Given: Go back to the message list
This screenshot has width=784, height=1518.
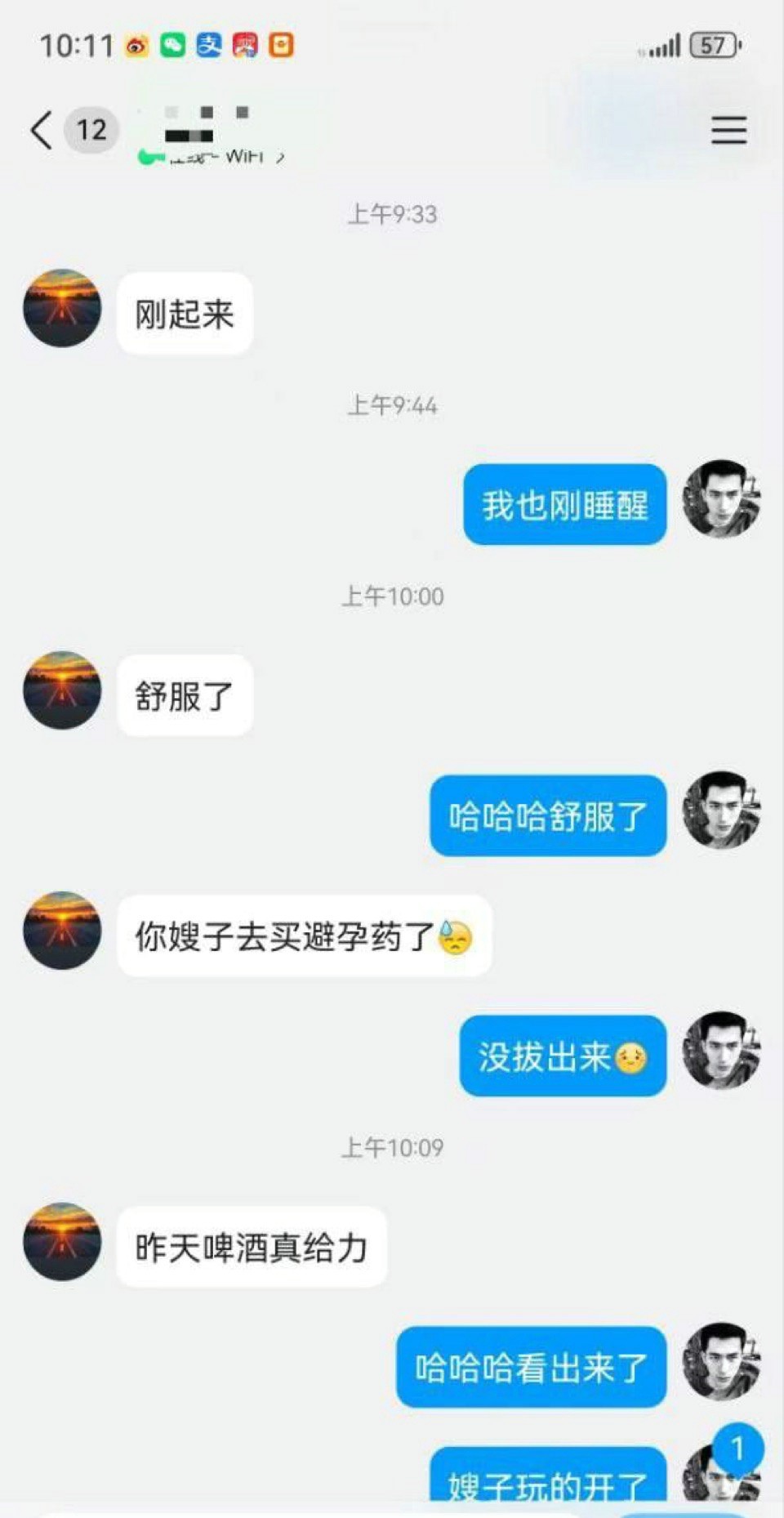Looking at the screenshot, I should pos(41,130).
